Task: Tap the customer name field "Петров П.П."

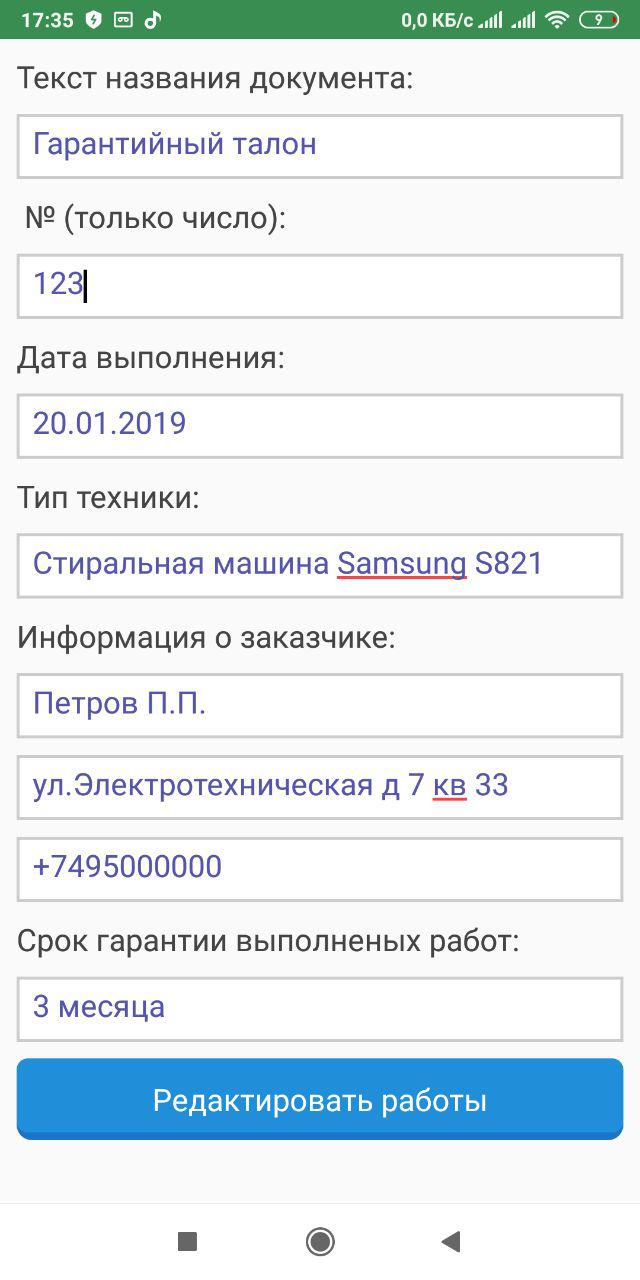Action: tap(320, 705)
